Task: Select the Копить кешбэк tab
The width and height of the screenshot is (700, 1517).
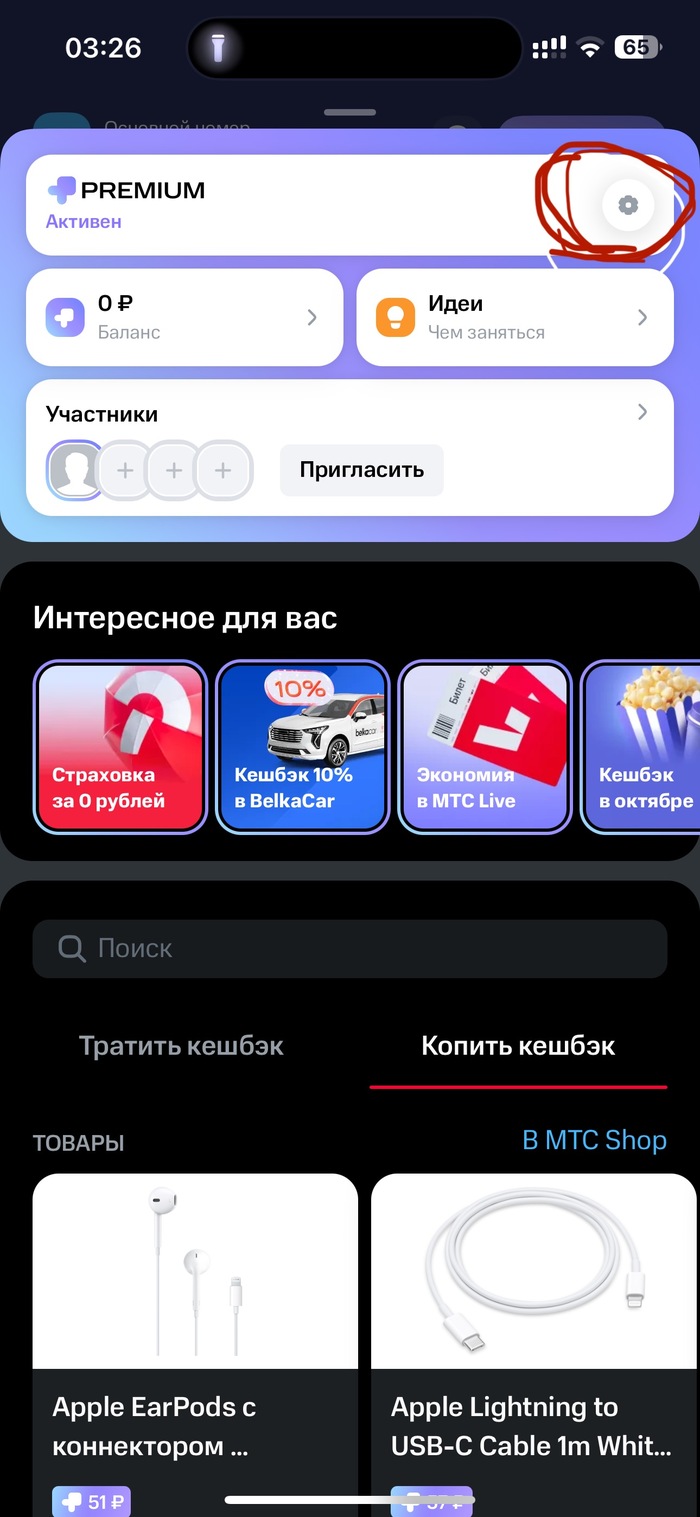Action: (x=518, y=1046)
